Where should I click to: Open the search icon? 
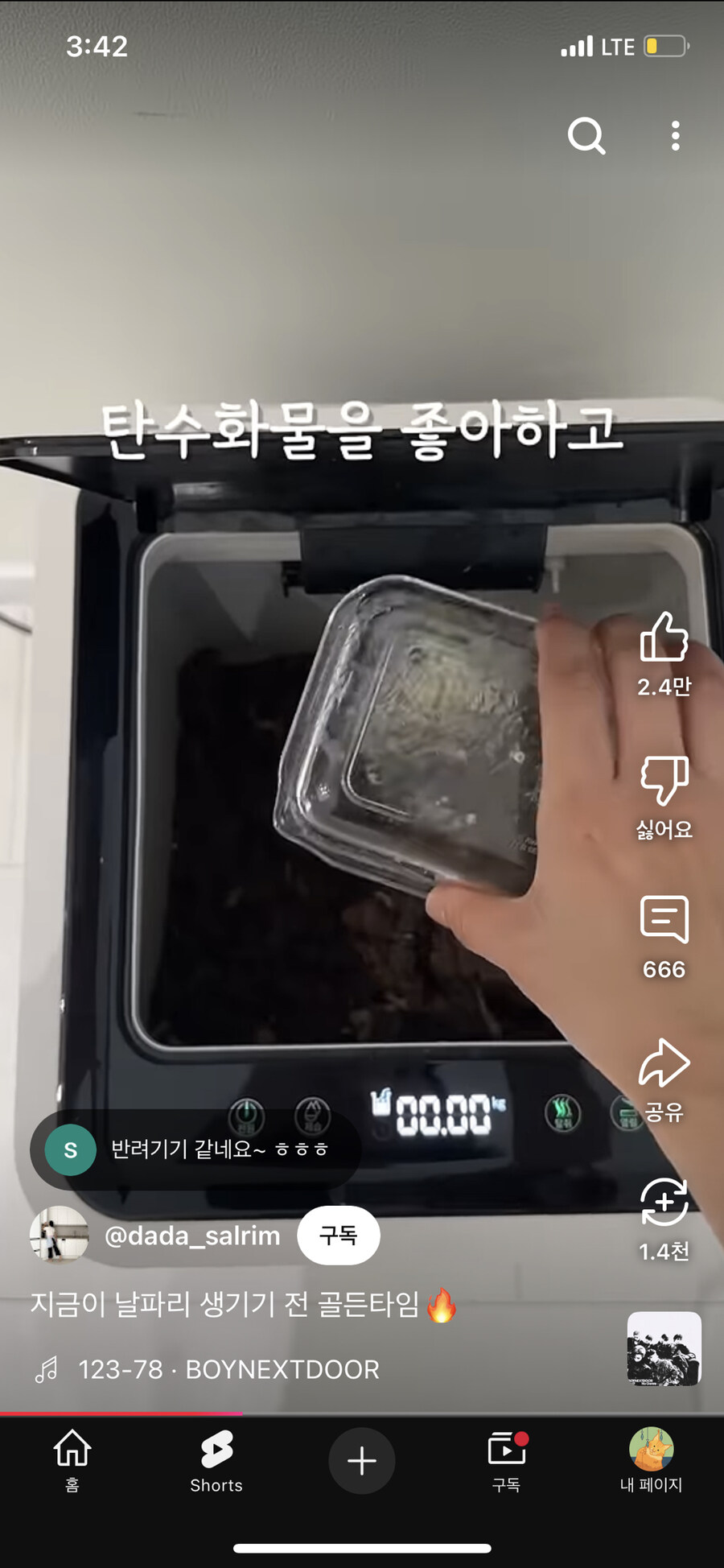tap(586, 135)
